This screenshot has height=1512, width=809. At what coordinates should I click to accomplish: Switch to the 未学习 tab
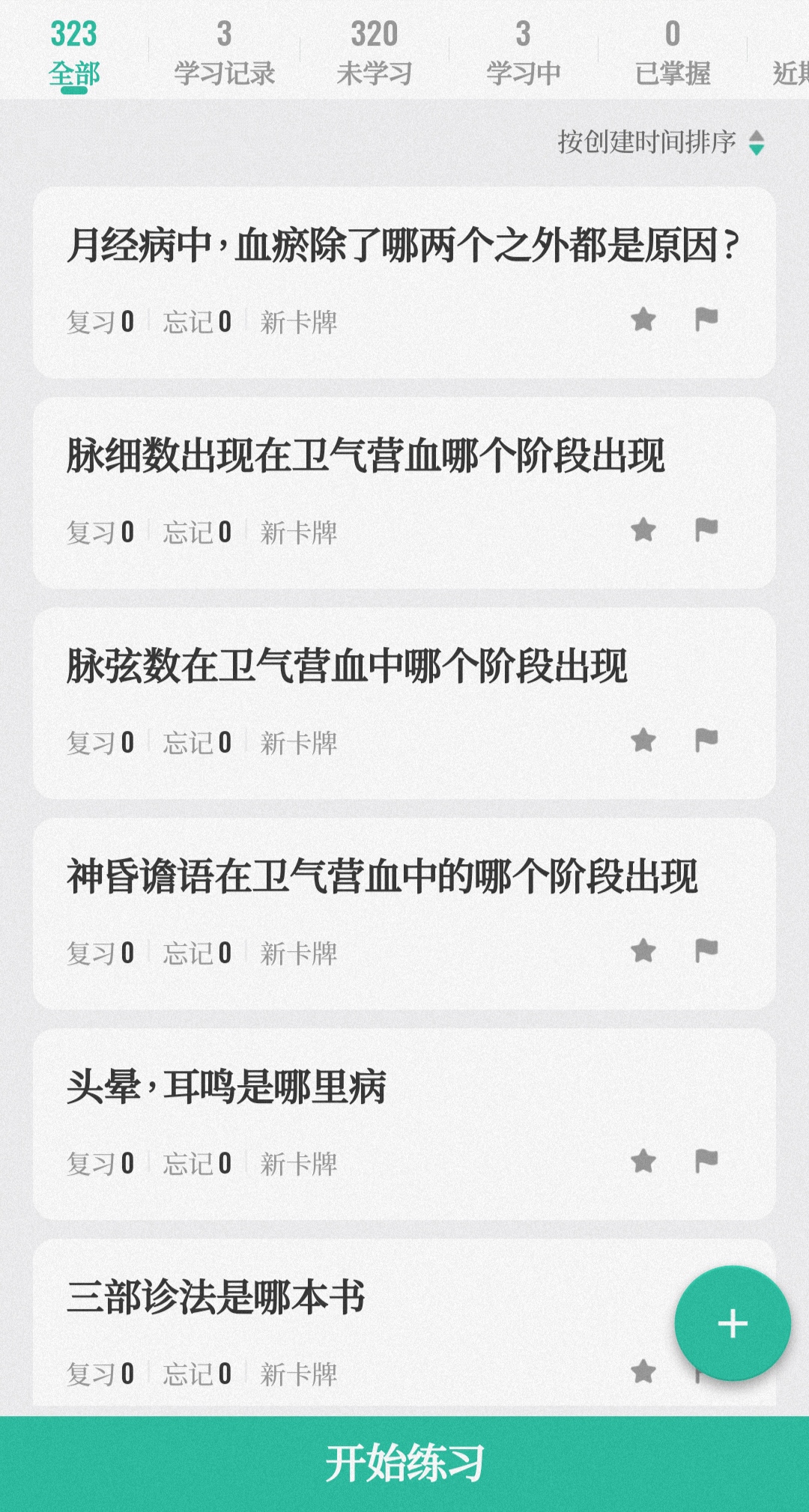click(x=374, y=54)
